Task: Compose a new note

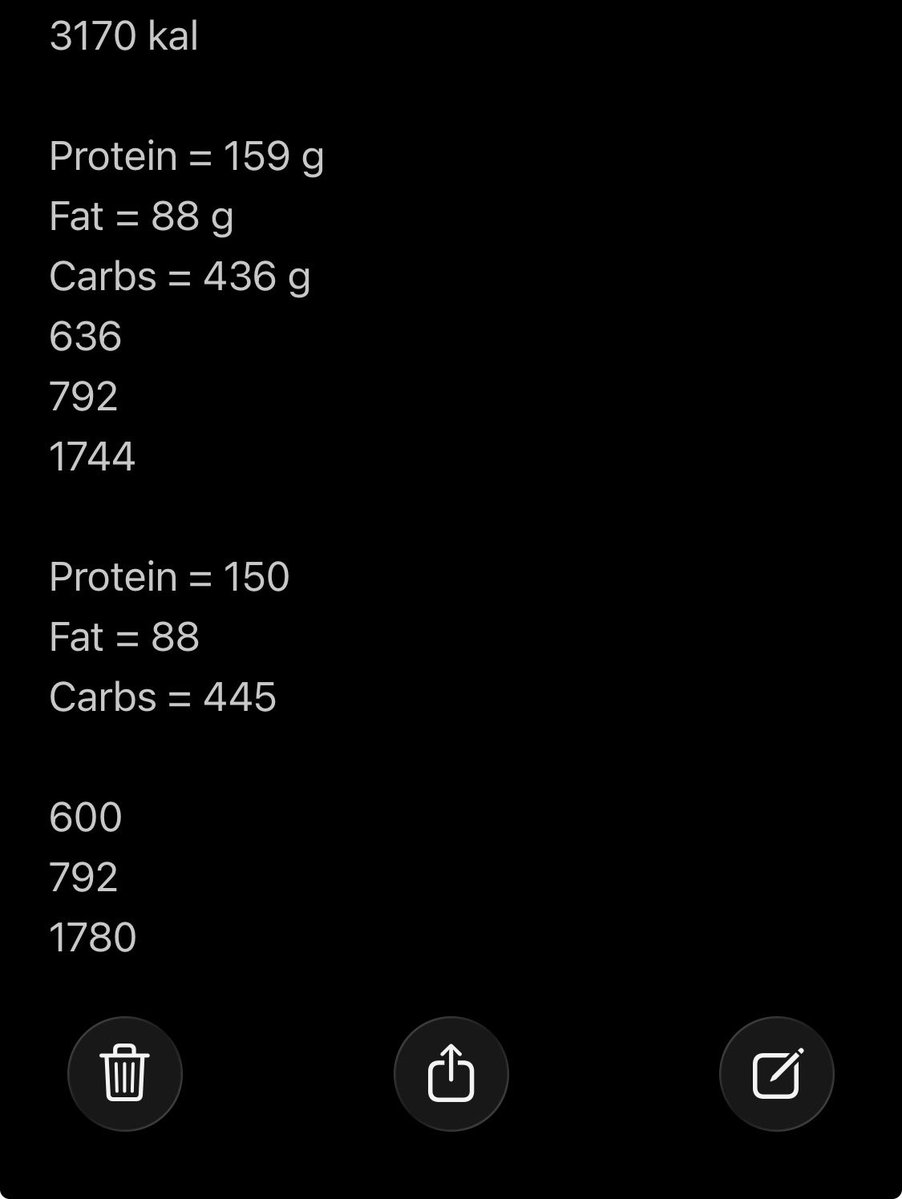Action: (777, 1074)
